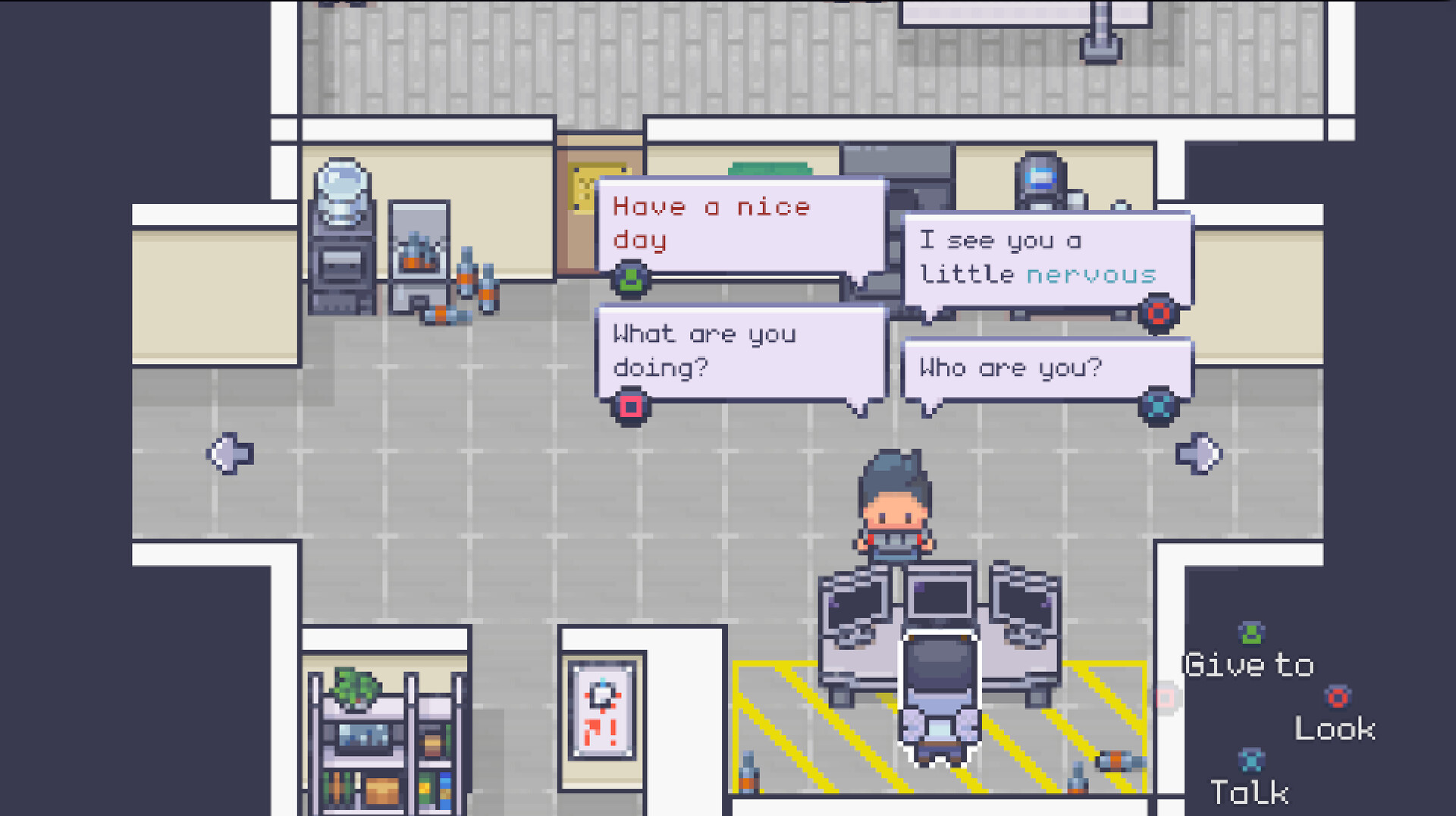This screenshot has height=816, width=1456.
Task: Go to the left arrow room
Action: tap(230, 454)
